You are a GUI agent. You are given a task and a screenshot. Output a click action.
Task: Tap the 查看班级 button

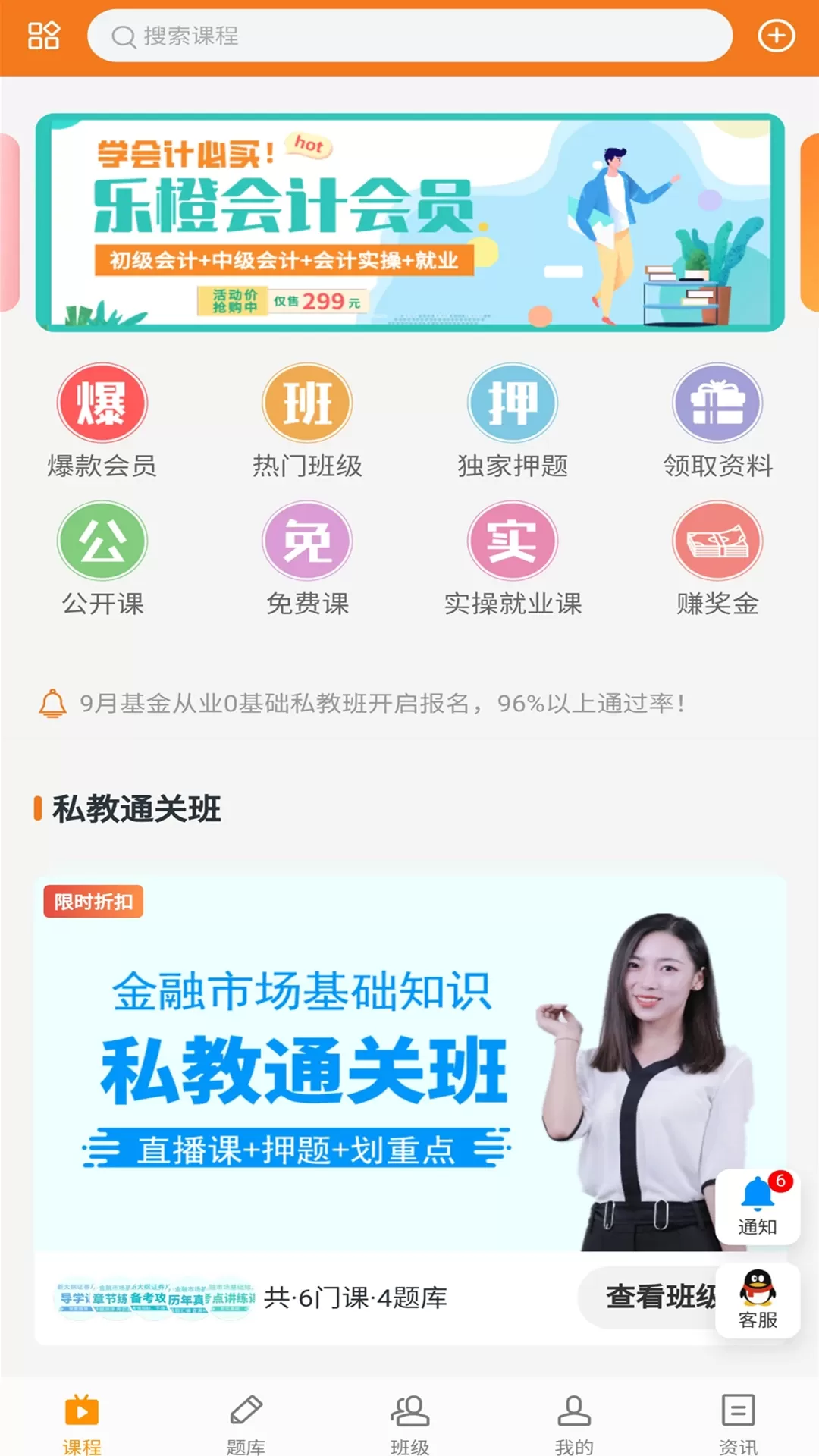coord(652,1297)
